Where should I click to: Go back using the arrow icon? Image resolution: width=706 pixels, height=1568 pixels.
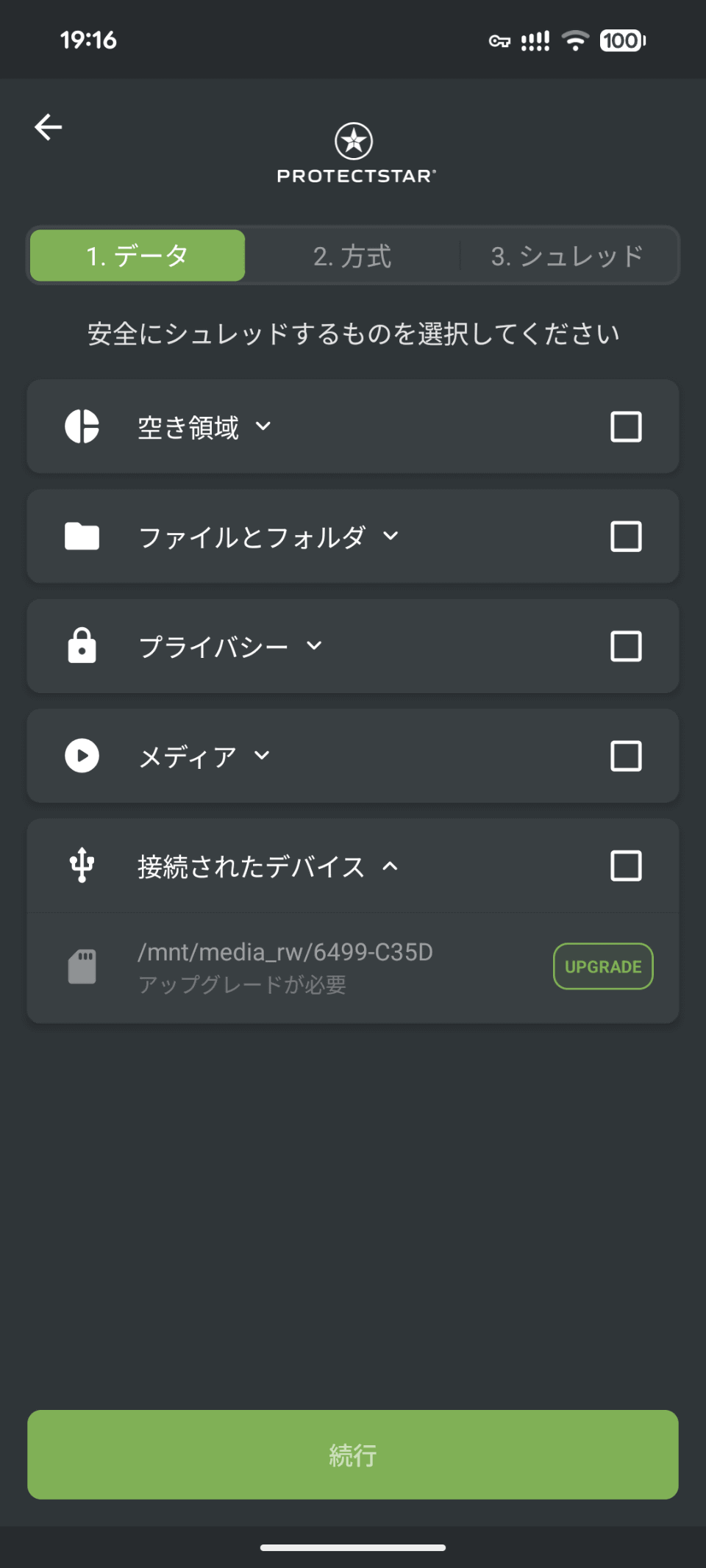click(49, 127)
